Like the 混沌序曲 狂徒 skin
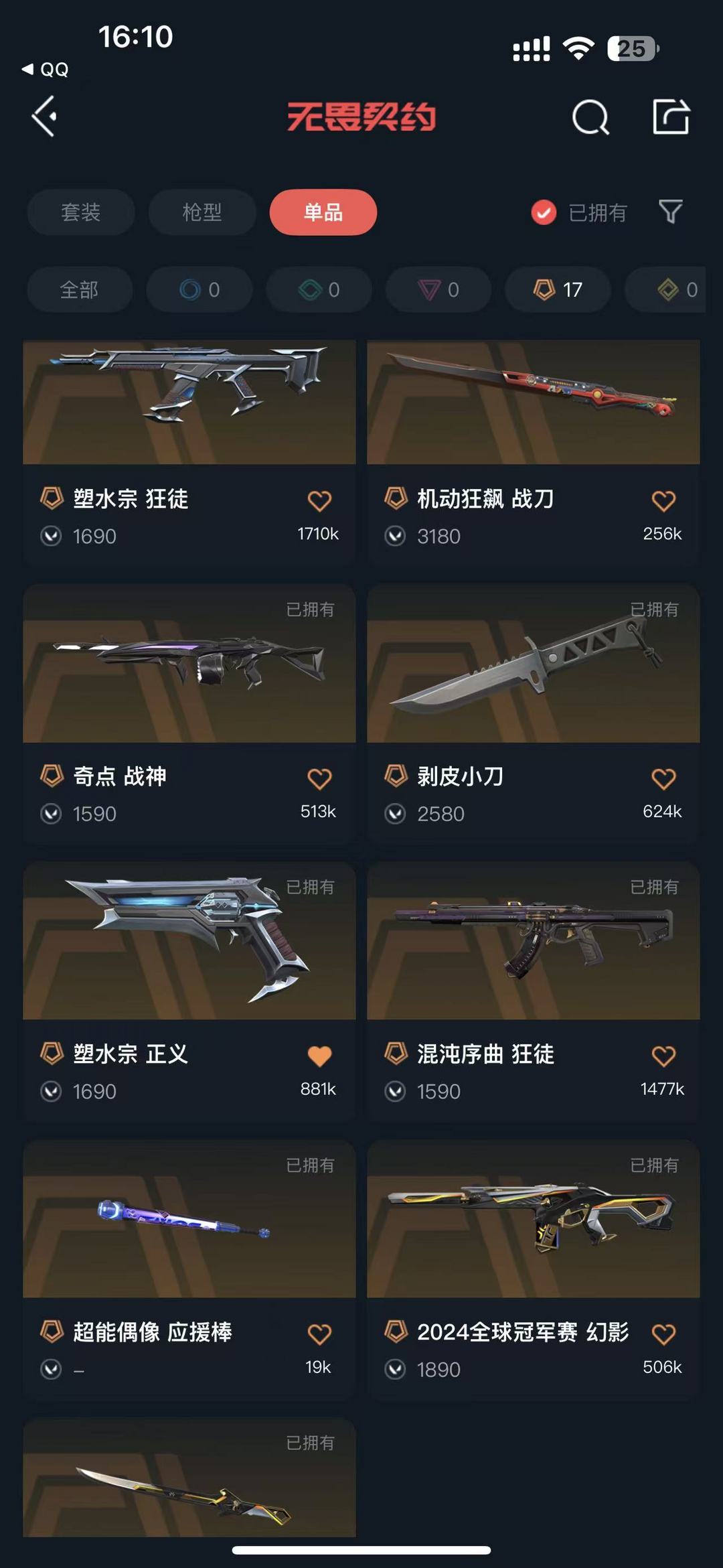The height and width of the screenshot is (1568, 723). point(663,1056)
